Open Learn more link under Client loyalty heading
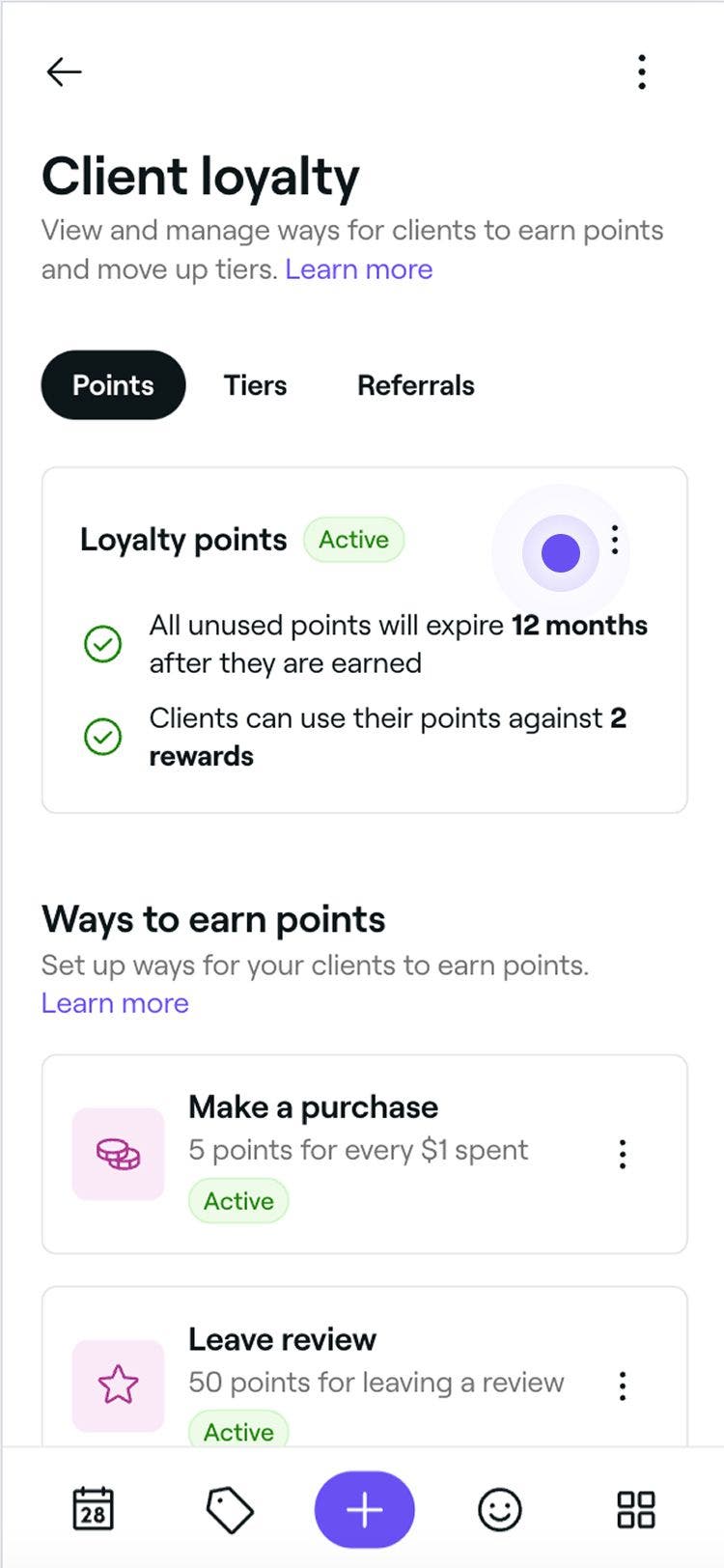This screenshot has width=724, height=1568. pos(359,269)
